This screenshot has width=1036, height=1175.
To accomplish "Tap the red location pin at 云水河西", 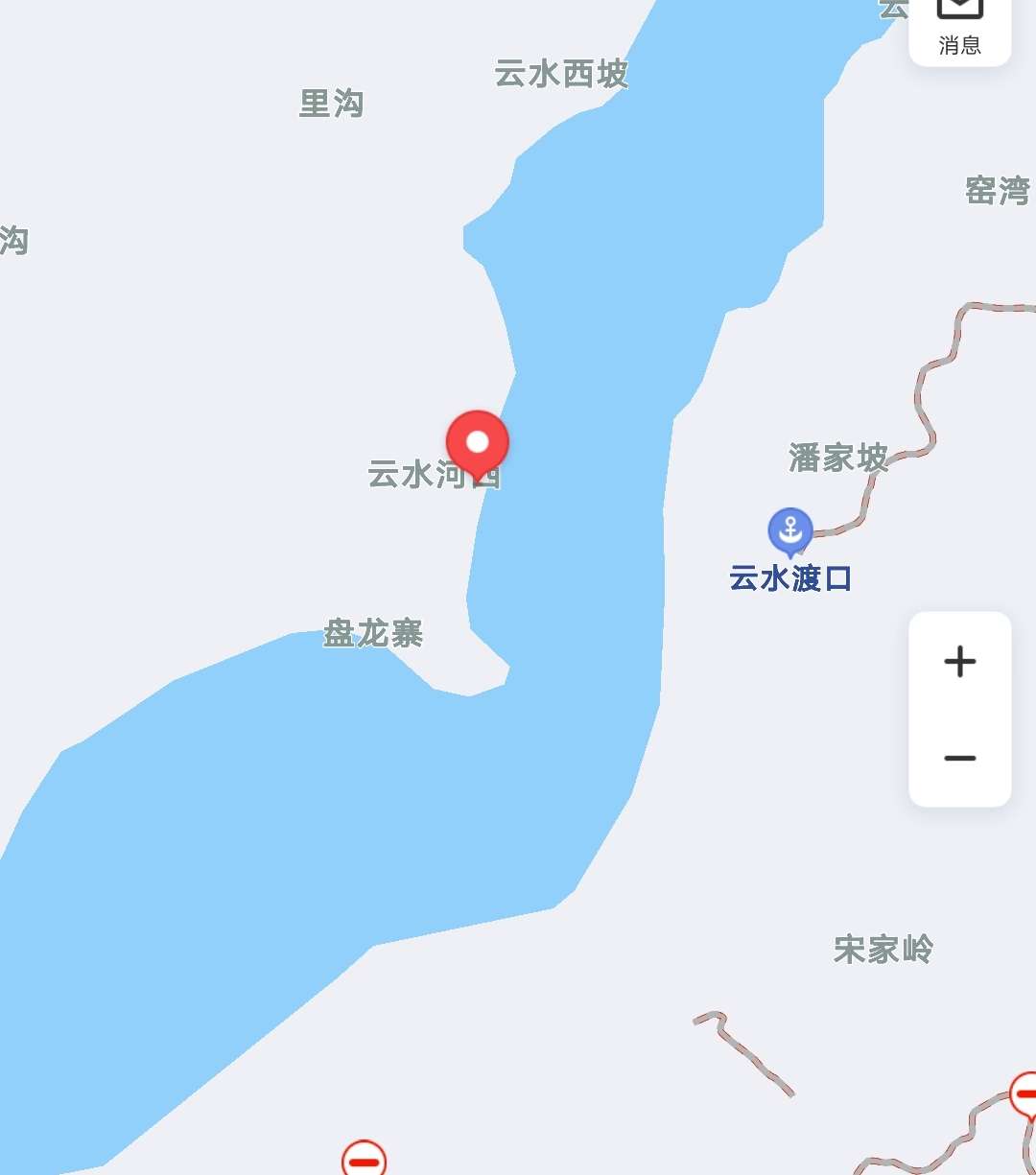I will click(x=478, y=444).
